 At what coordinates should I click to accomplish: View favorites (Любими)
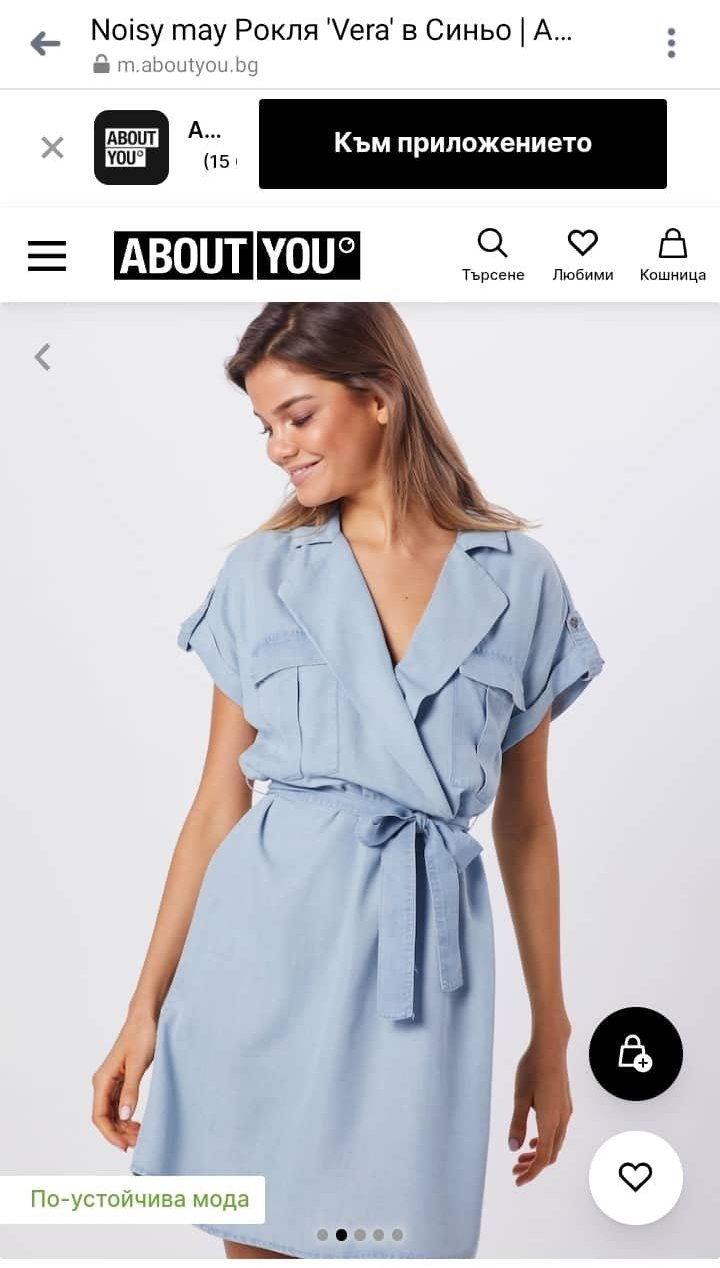582,255
